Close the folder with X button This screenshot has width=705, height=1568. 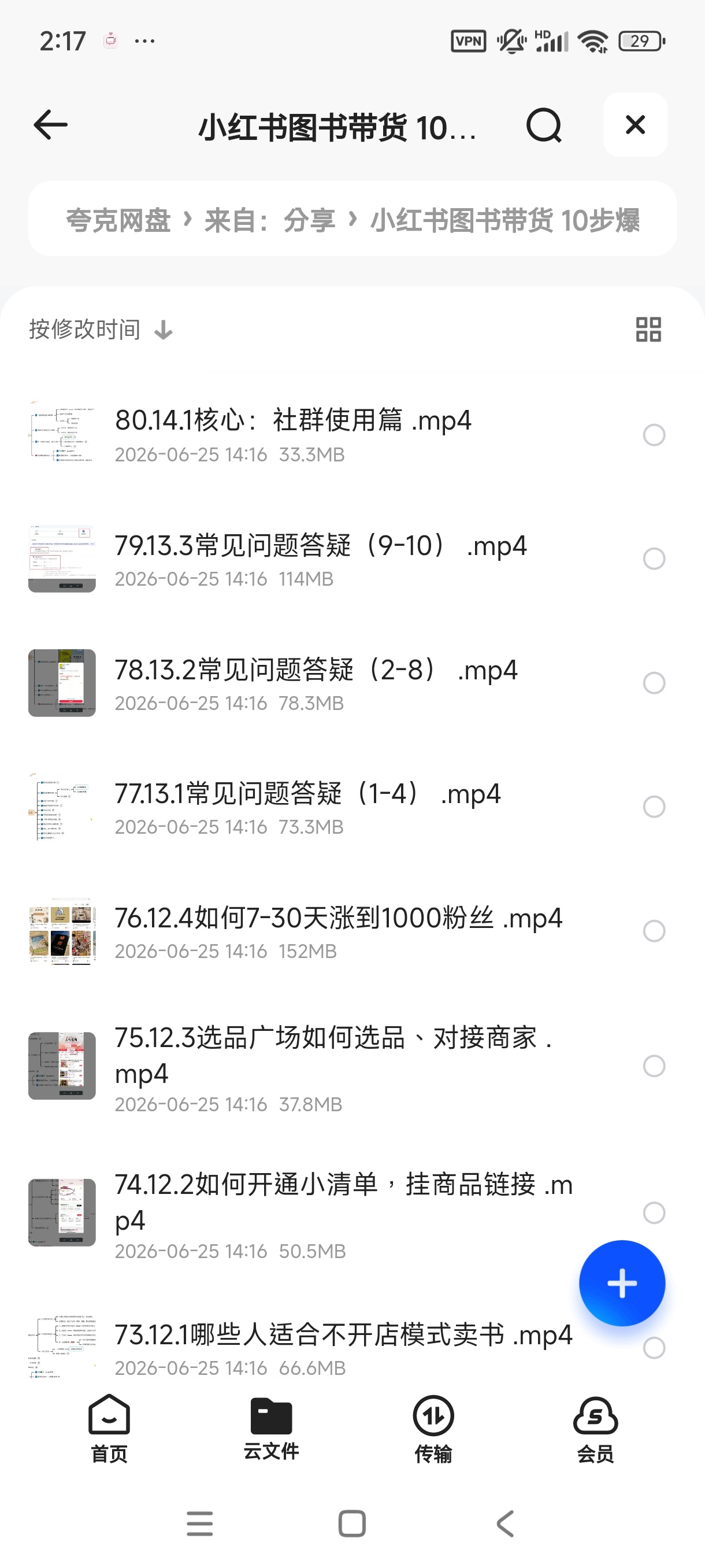click(635, 125)
